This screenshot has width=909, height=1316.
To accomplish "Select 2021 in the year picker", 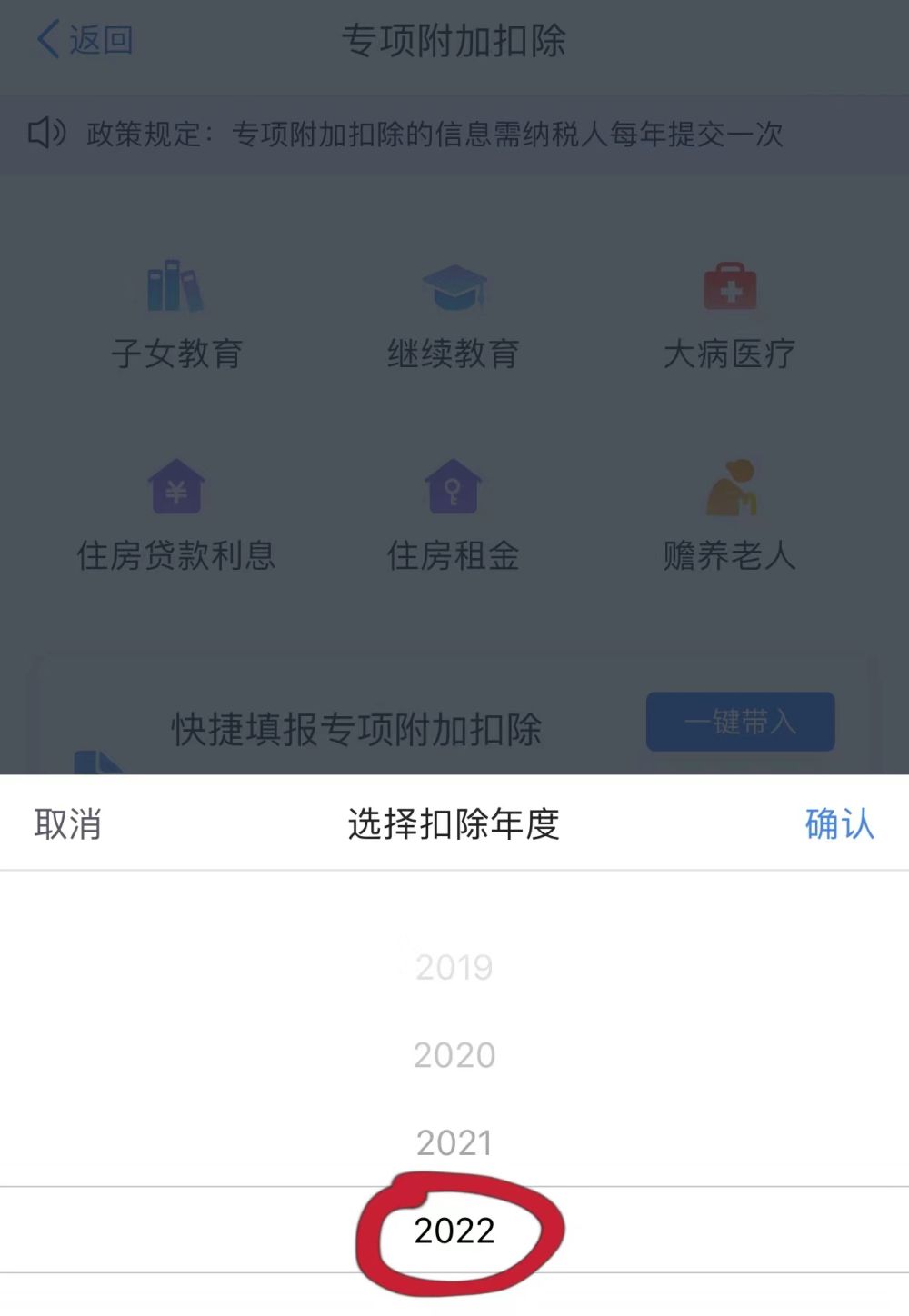I will tap(454, 1142).
